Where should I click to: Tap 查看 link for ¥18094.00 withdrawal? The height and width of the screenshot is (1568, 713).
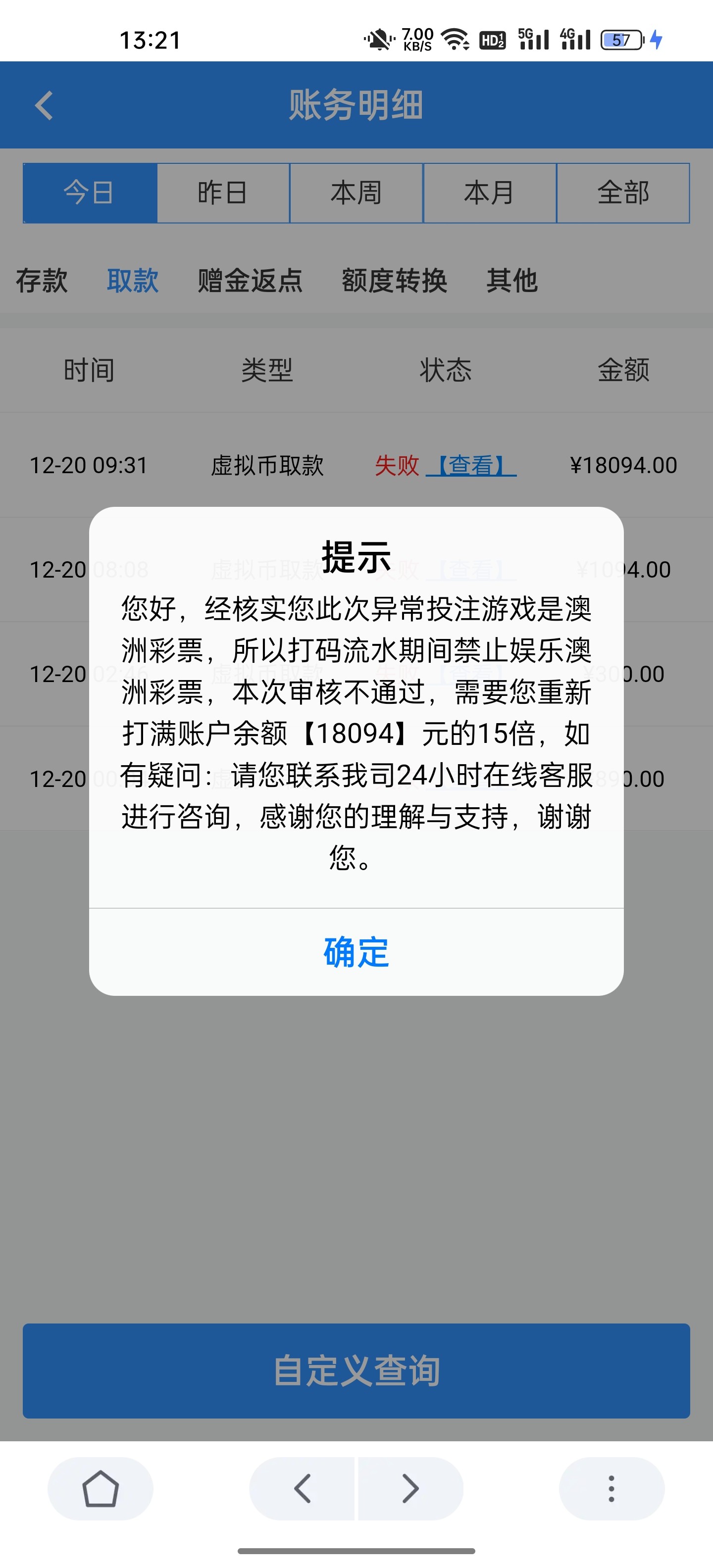(471, 466)
